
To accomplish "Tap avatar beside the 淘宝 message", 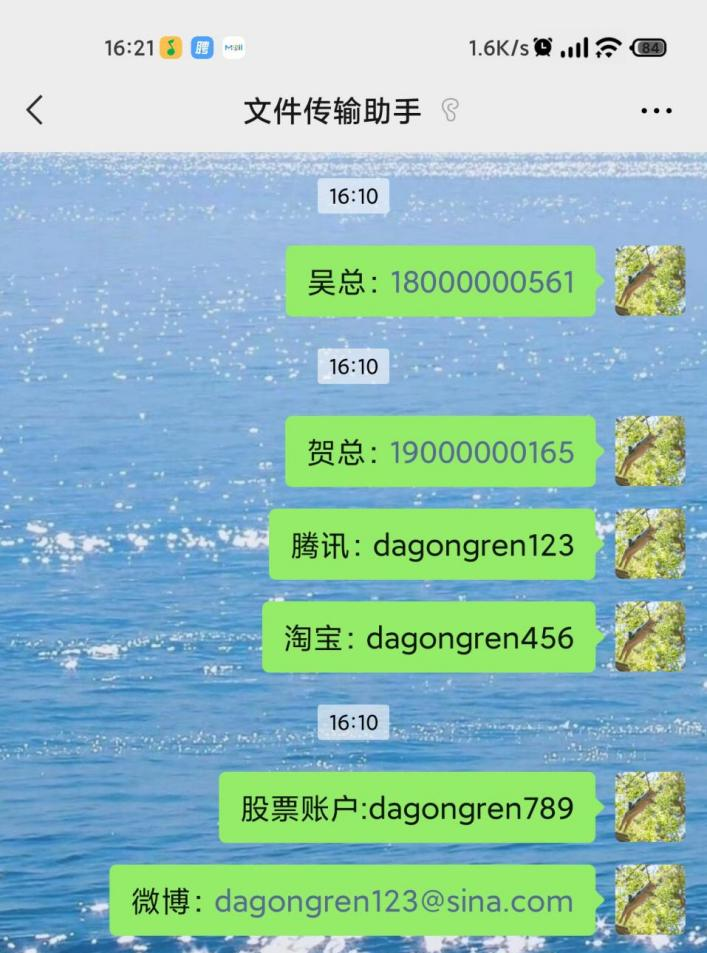I will click(x=649, y=637).
